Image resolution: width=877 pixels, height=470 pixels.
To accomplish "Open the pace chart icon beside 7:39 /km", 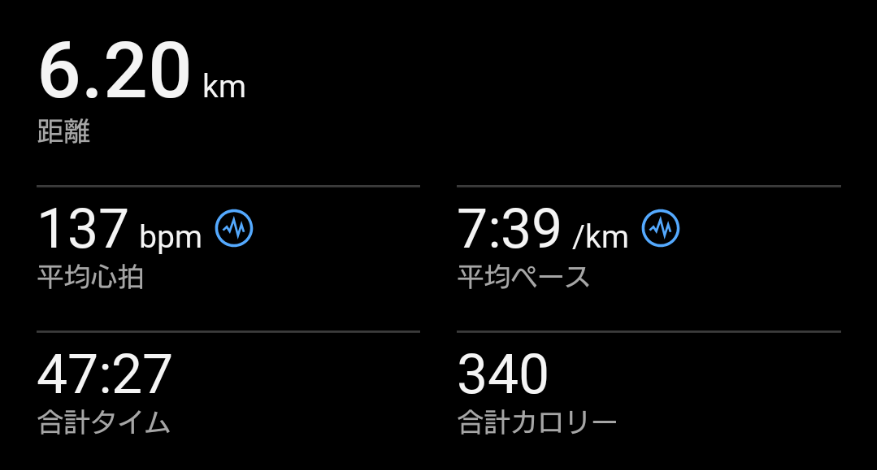I will (x=661, y=230).
